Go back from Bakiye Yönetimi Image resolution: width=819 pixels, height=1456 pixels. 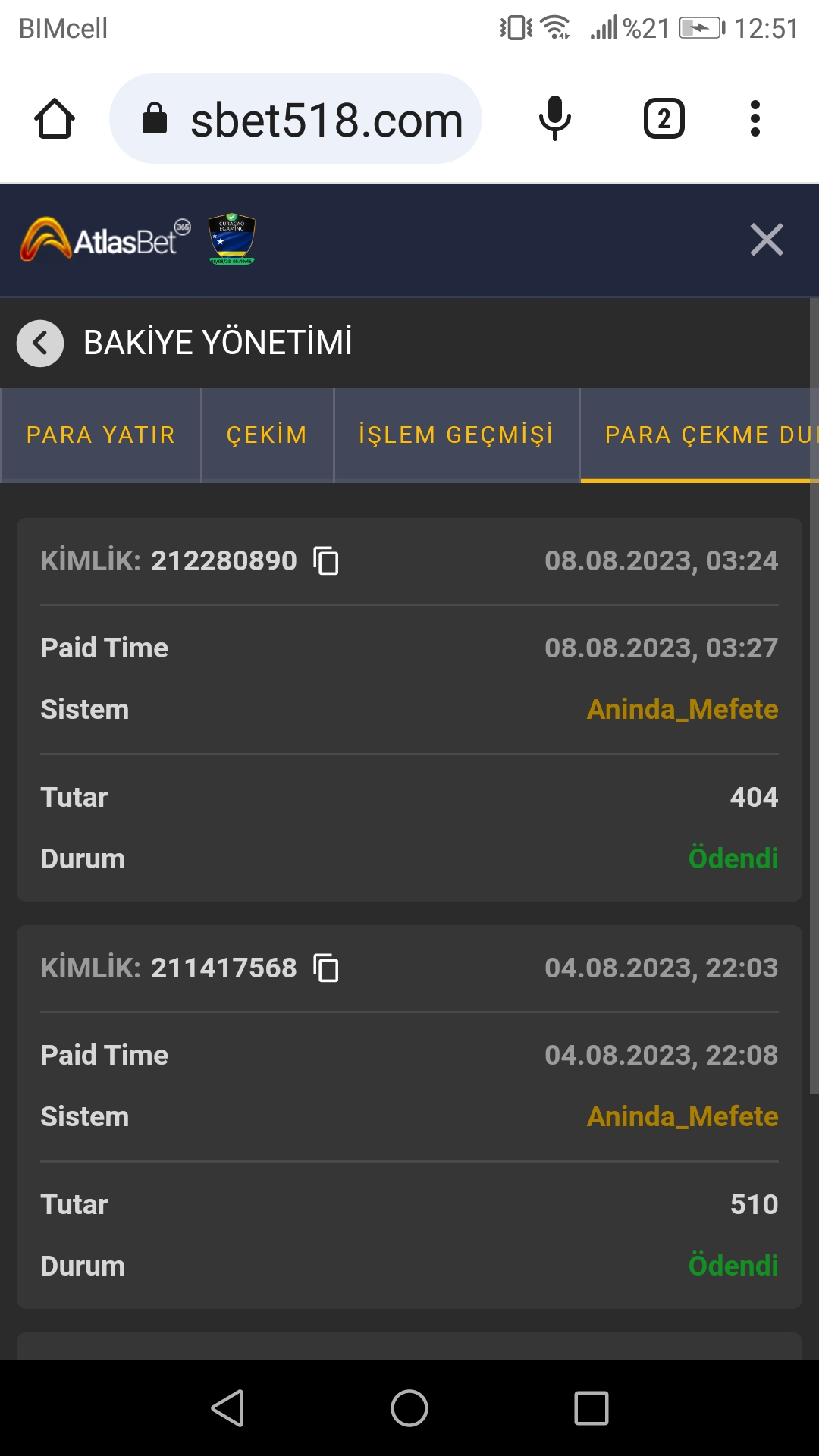tap(40, 343)
